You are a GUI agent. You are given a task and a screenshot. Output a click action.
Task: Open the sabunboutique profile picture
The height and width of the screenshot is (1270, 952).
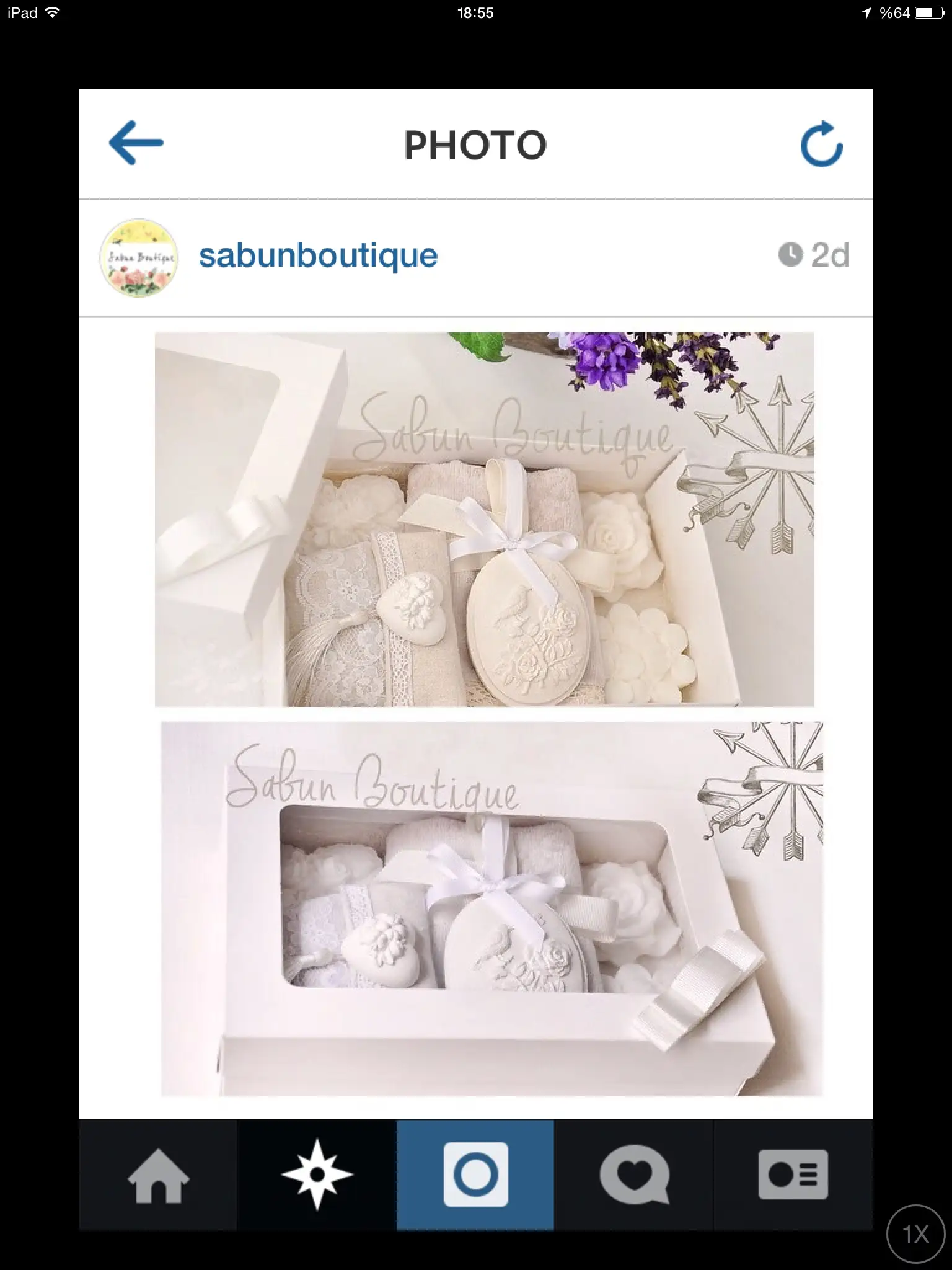[139, 257]
